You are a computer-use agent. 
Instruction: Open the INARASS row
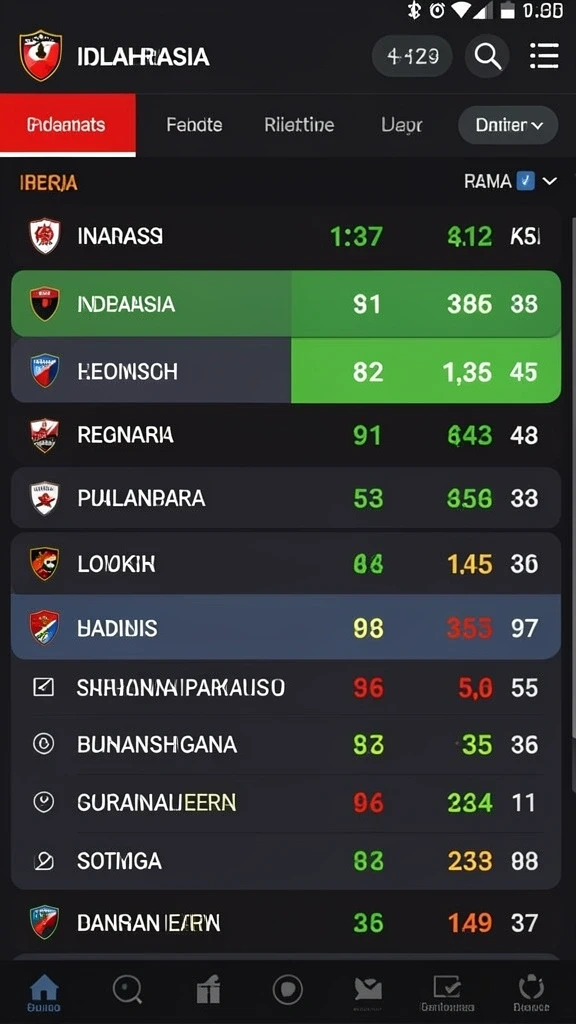pos(286,236)
